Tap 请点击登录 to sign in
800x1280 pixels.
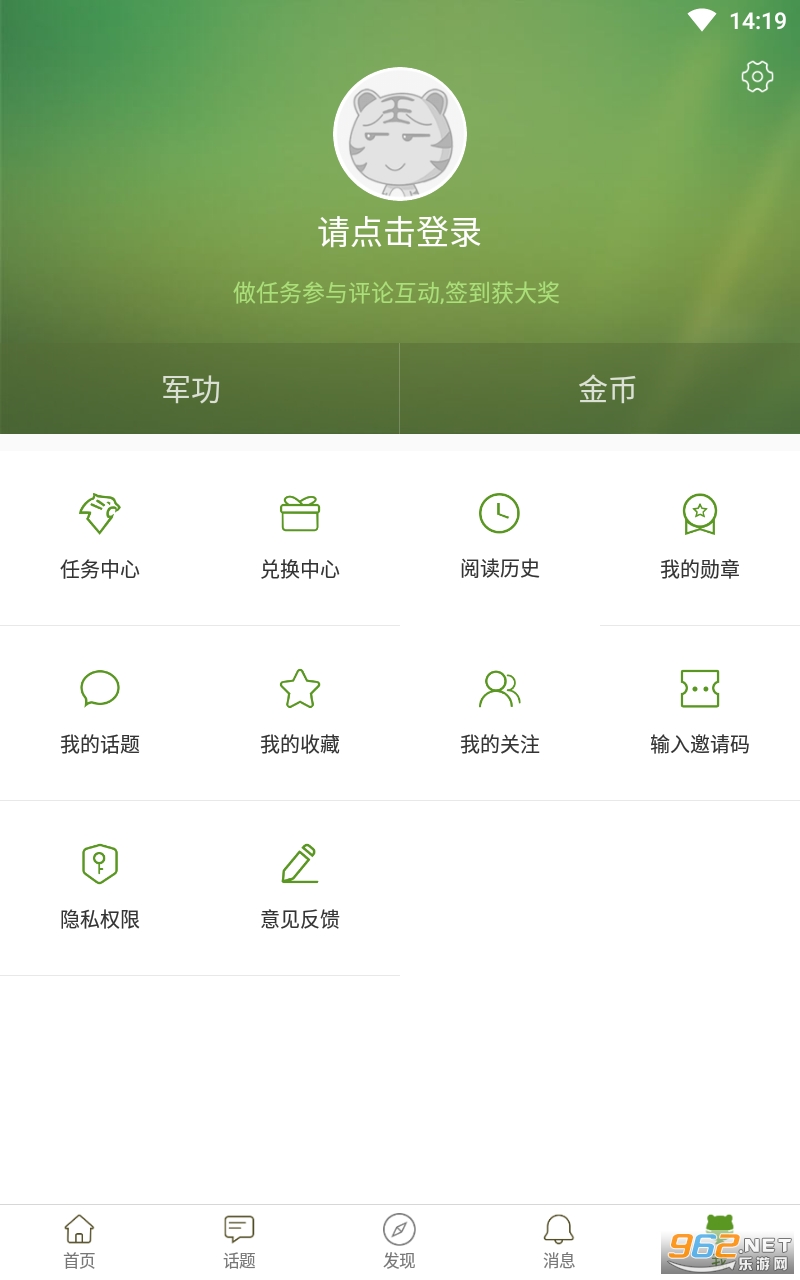[400, 233]
